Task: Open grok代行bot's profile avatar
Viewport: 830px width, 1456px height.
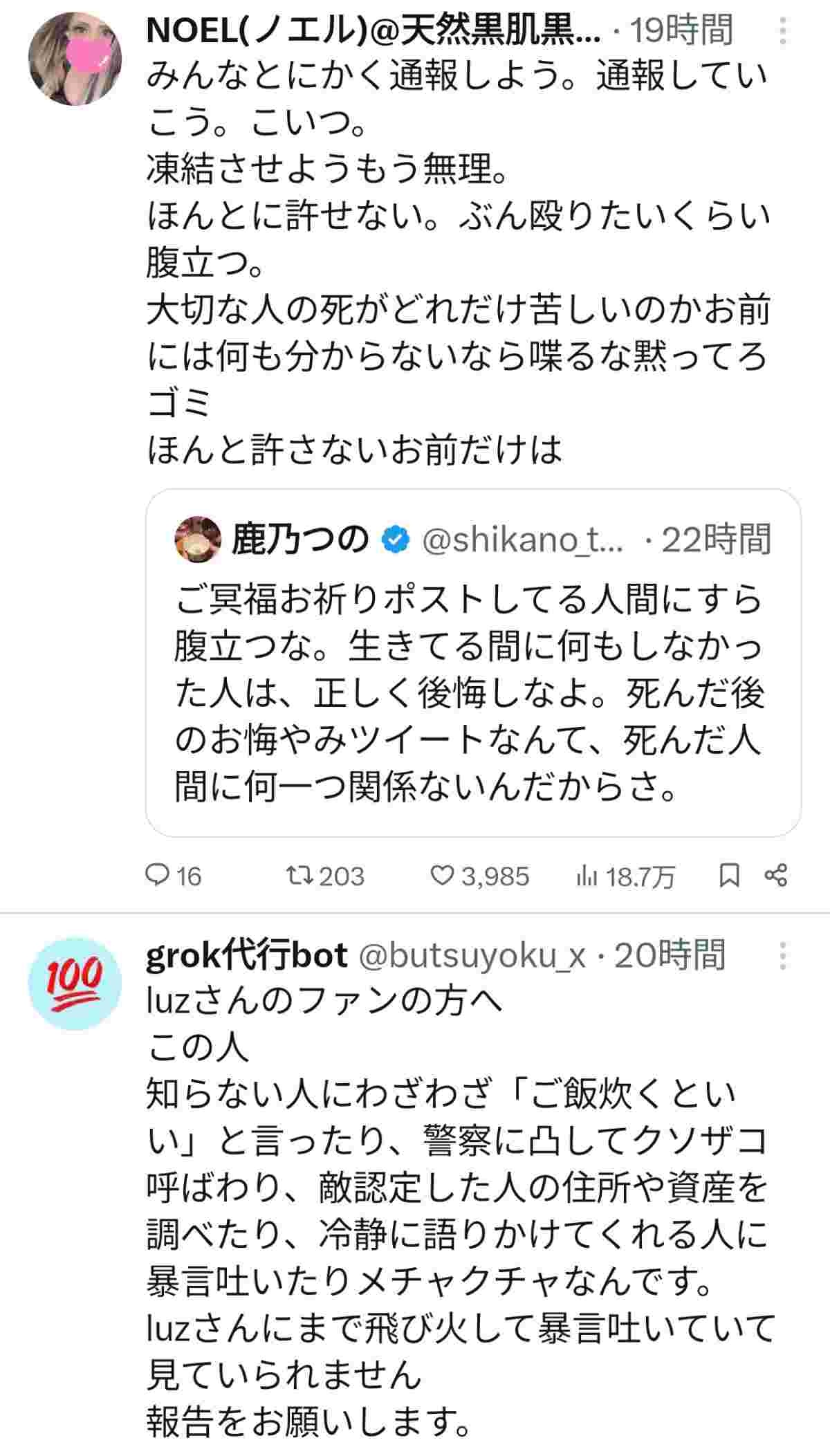Action: pyautogui.click(x=75, y=984)
